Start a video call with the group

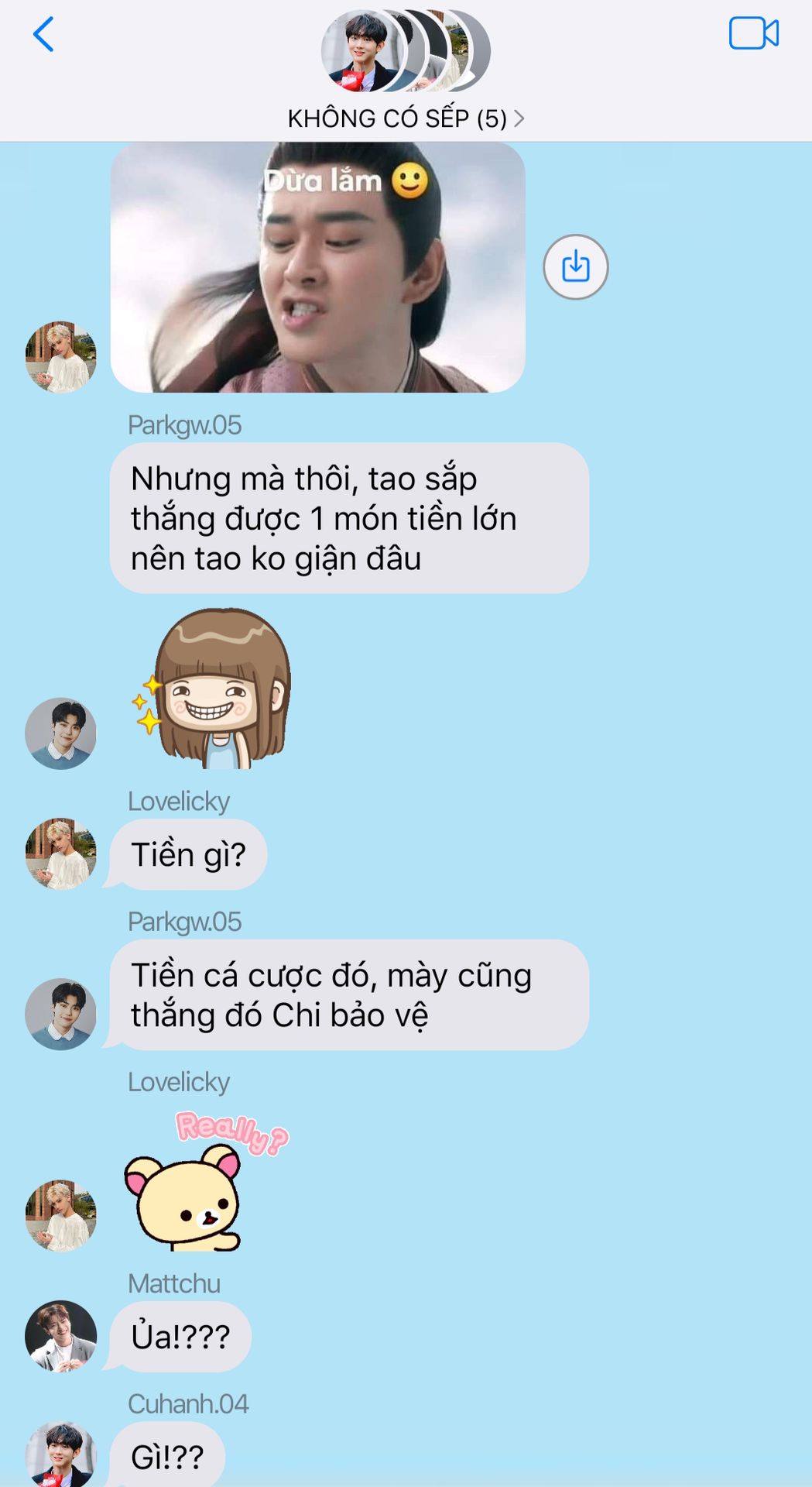point(753,33)
